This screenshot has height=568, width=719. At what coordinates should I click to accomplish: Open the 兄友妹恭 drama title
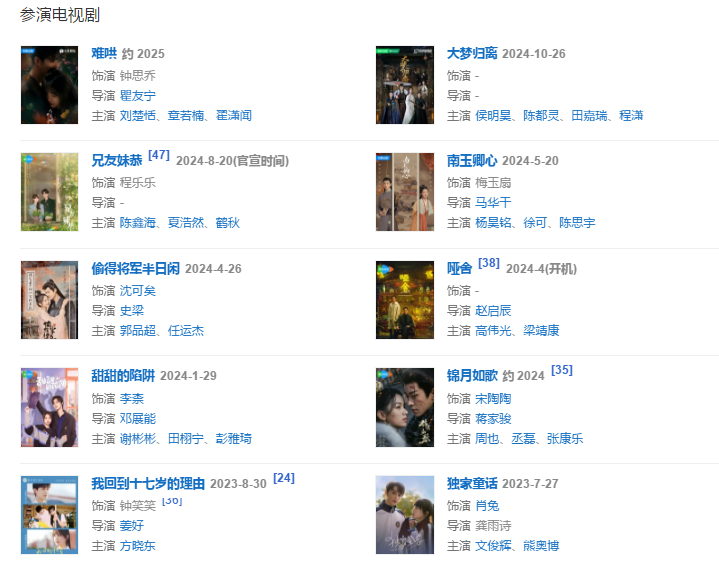(x=117, y=160)
